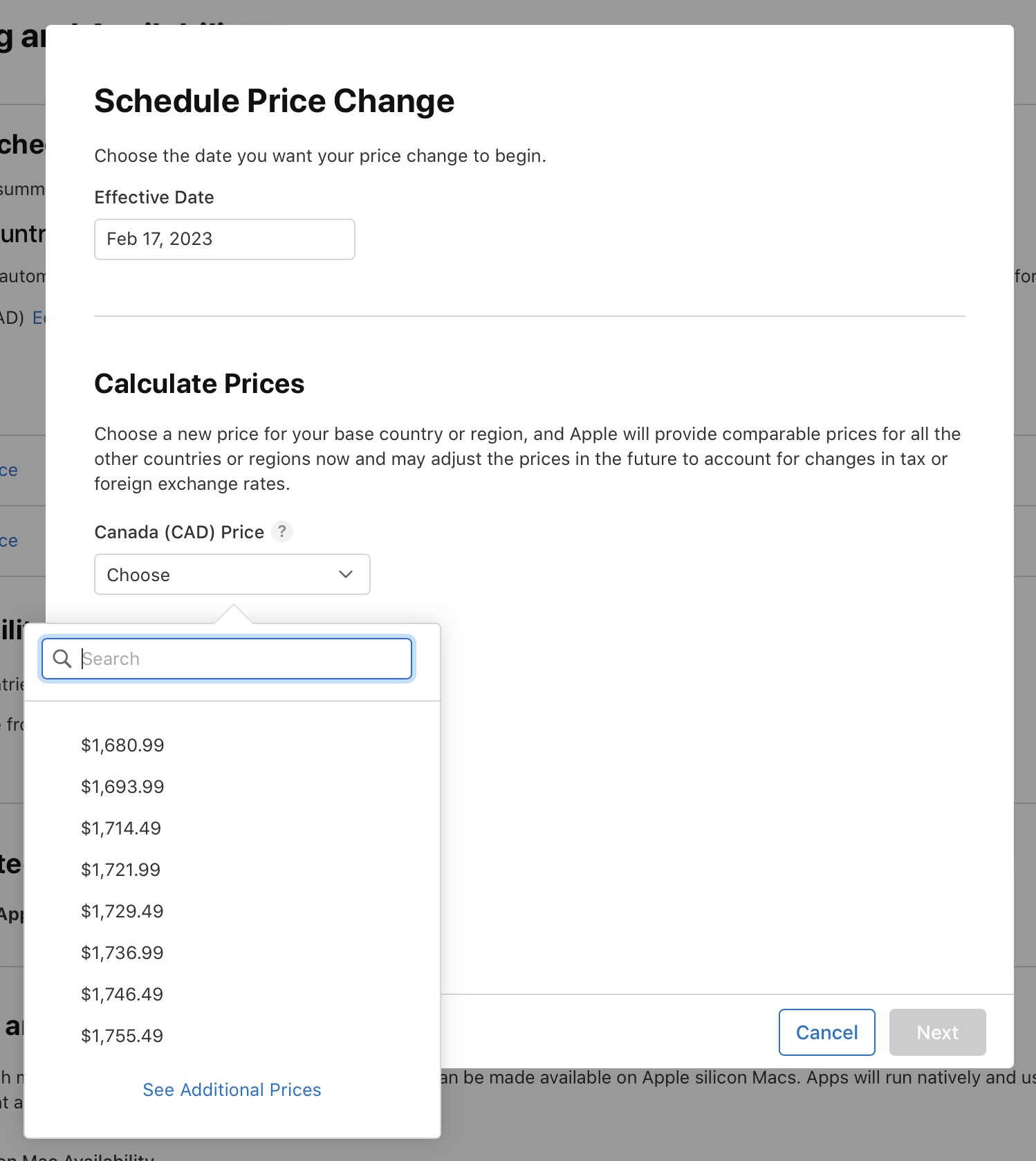1036x1161 pixels.
Task: Click the chevron on the Choose price dropdown
Action: point(344,574)
